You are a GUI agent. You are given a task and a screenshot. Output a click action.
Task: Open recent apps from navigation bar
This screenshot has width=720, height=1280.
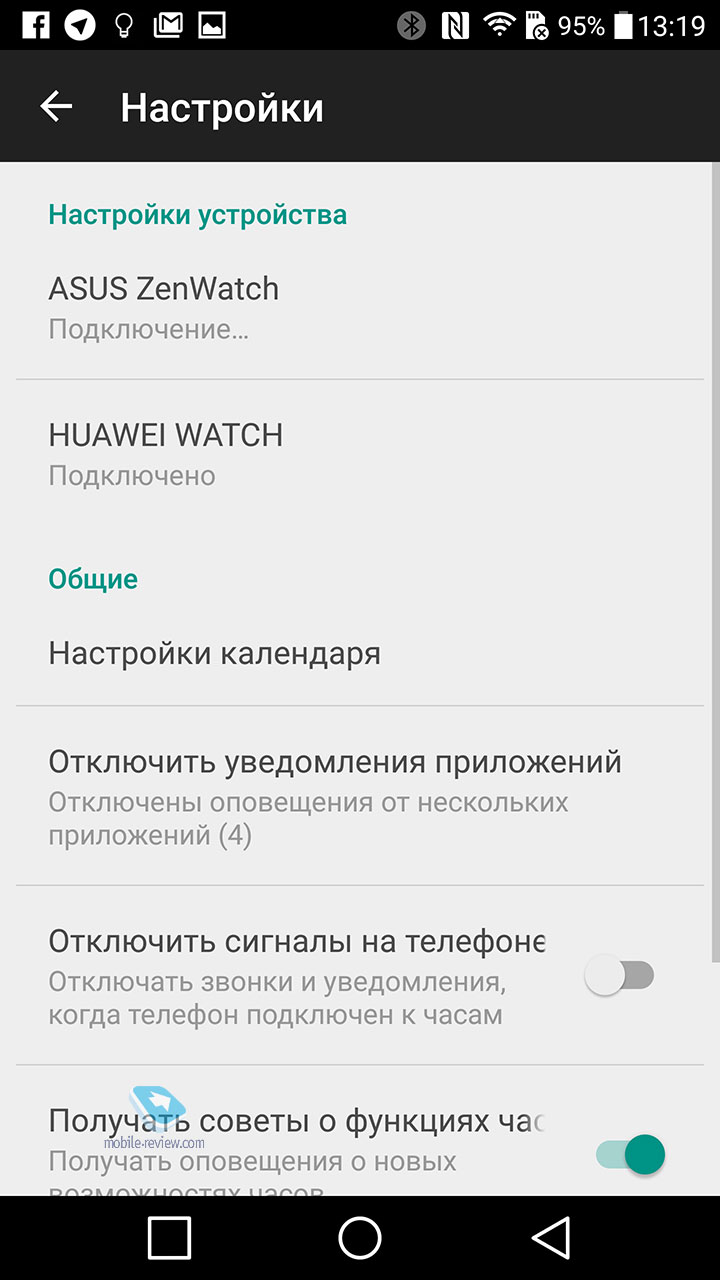pos(169,1238)
